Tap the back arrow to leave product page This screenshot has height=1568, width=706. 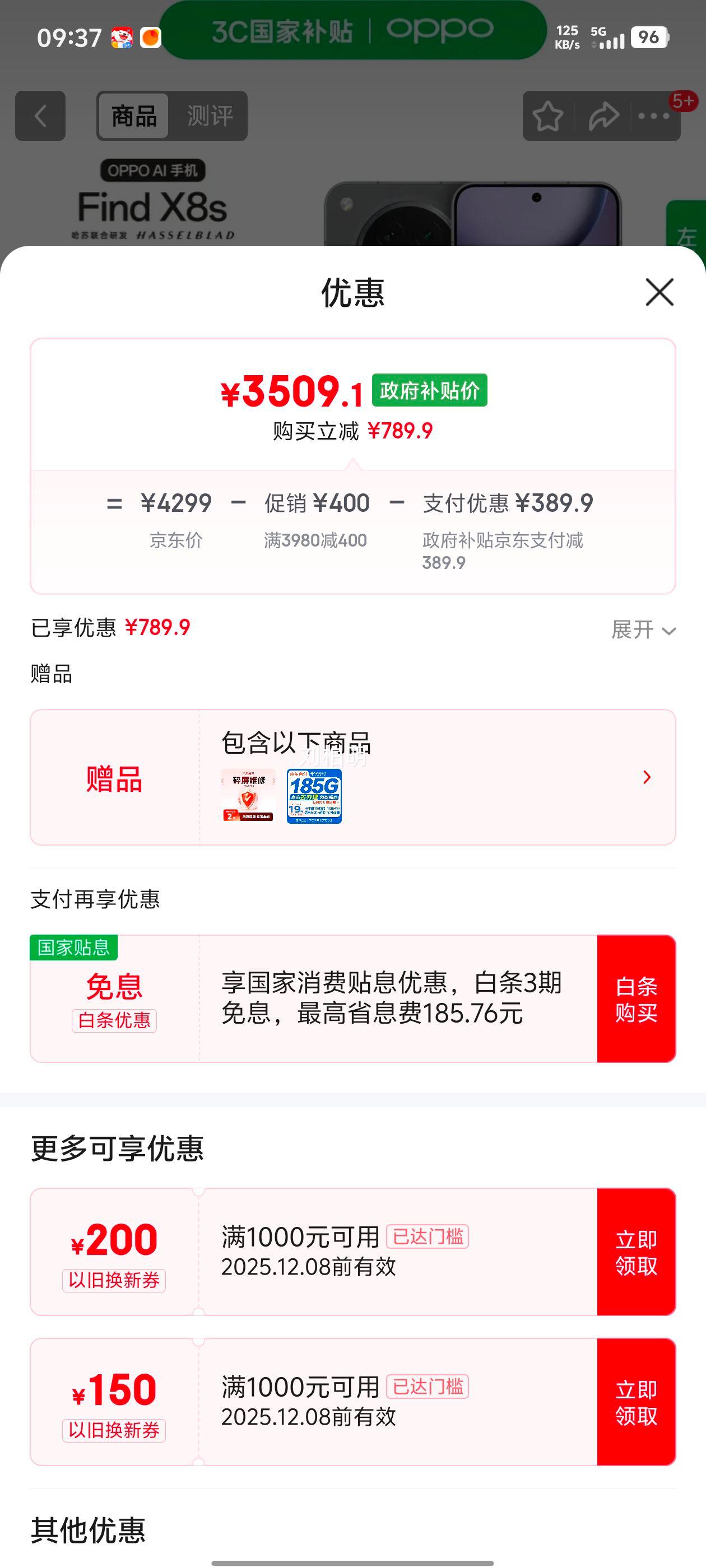pos(39,116)
